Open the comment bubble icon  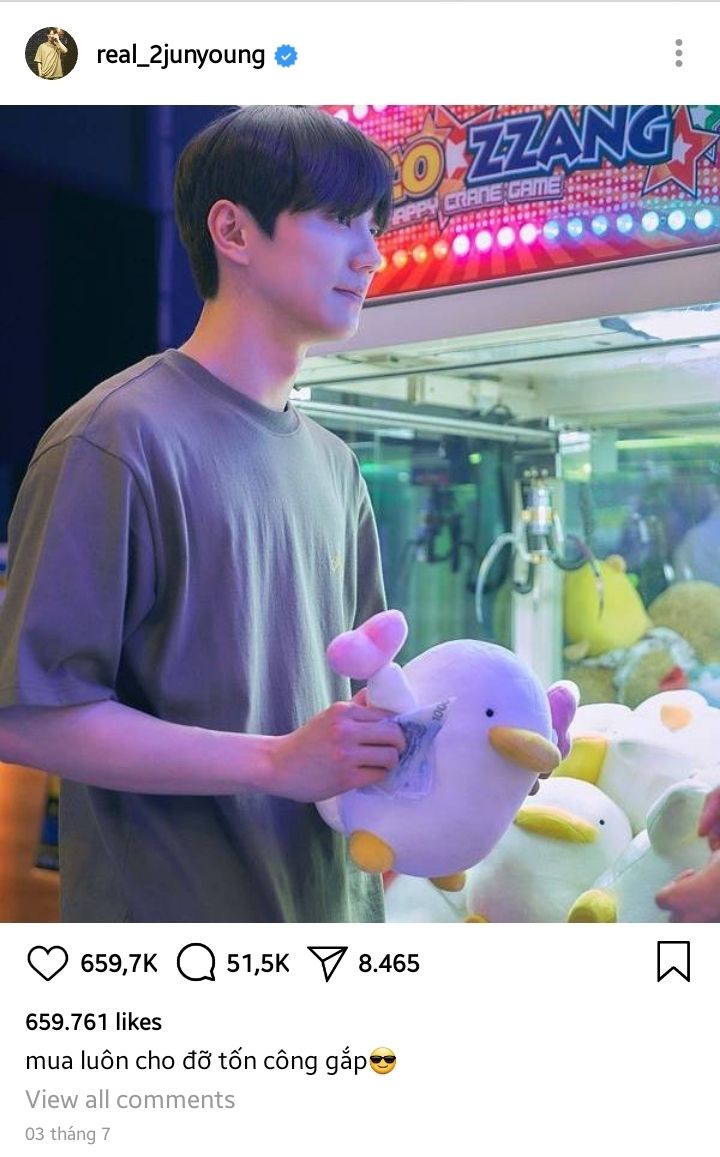tap(196, 963)
